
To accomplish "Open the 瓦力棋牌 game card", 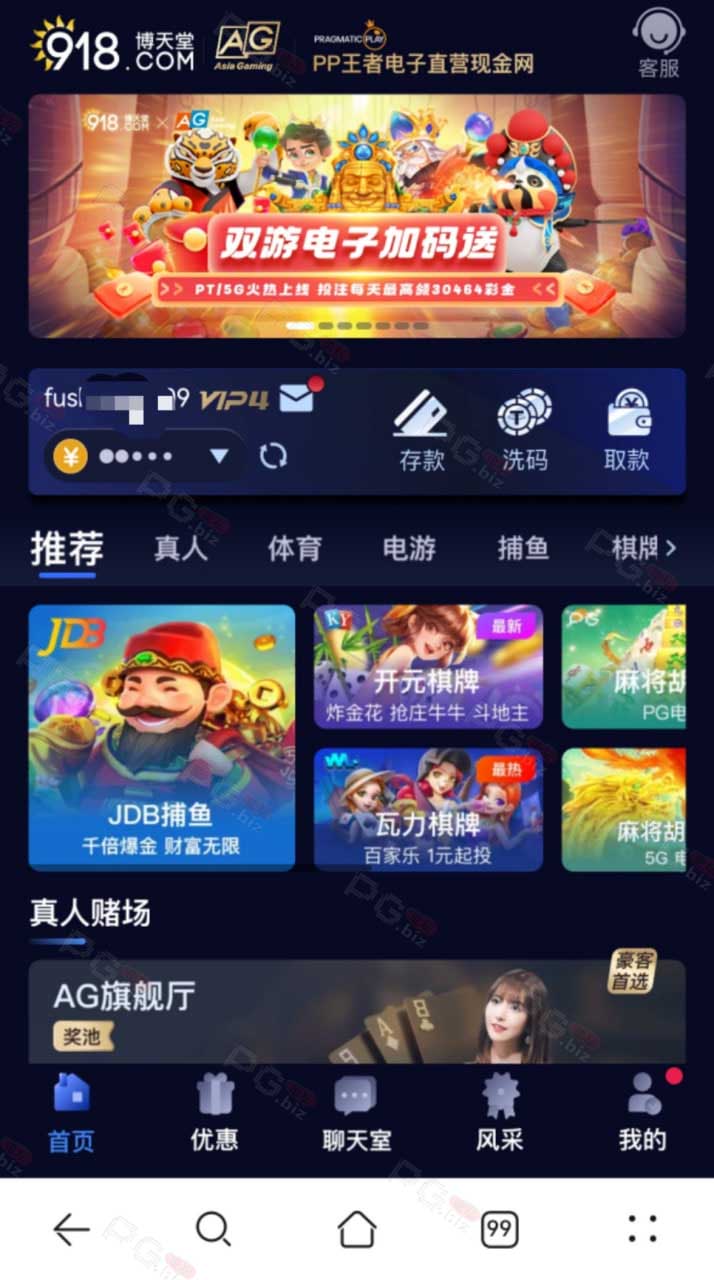I will pos(428,809).
